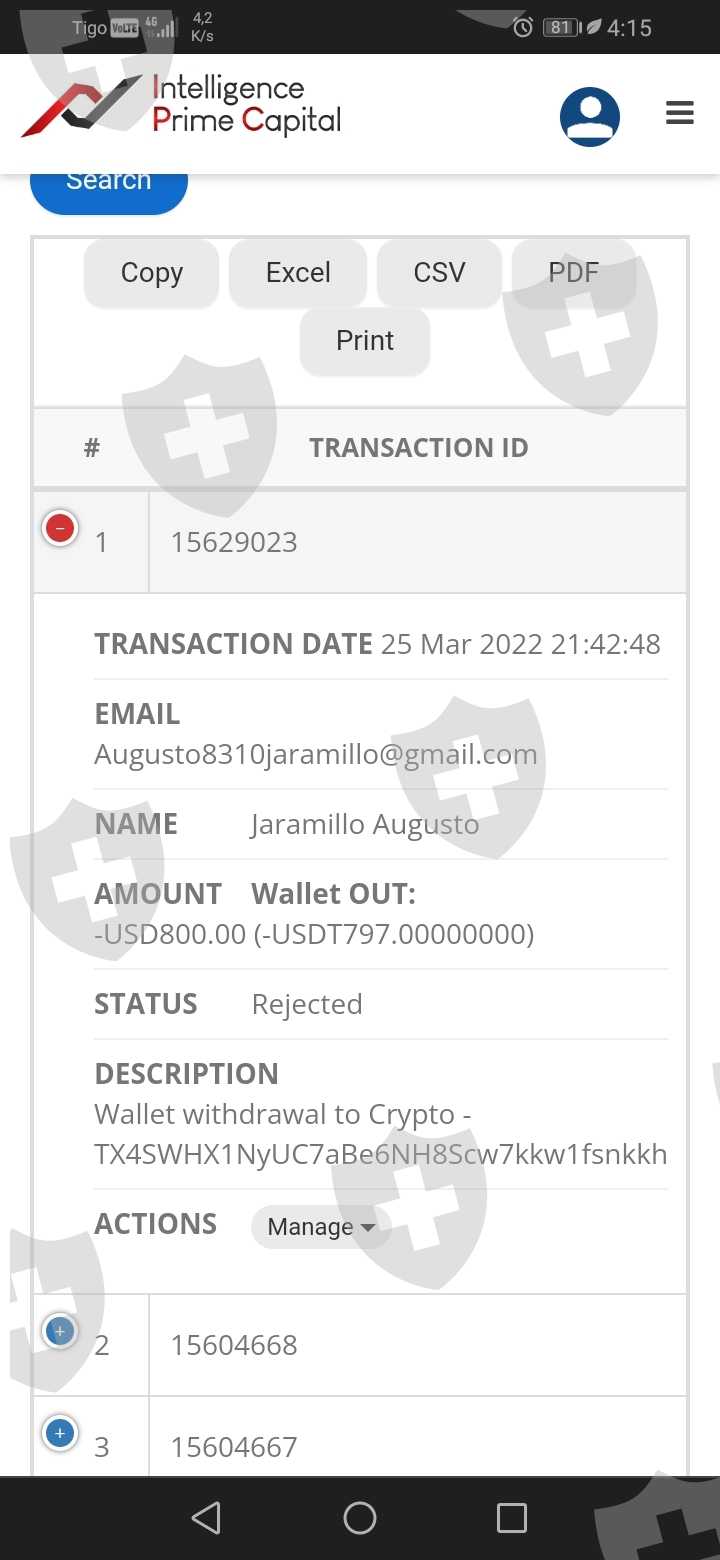This screenshot has height=1560, width=720.
Task: Open the Manage actions dropdown
Action: pyautogui.click(x=320, y=1227)
